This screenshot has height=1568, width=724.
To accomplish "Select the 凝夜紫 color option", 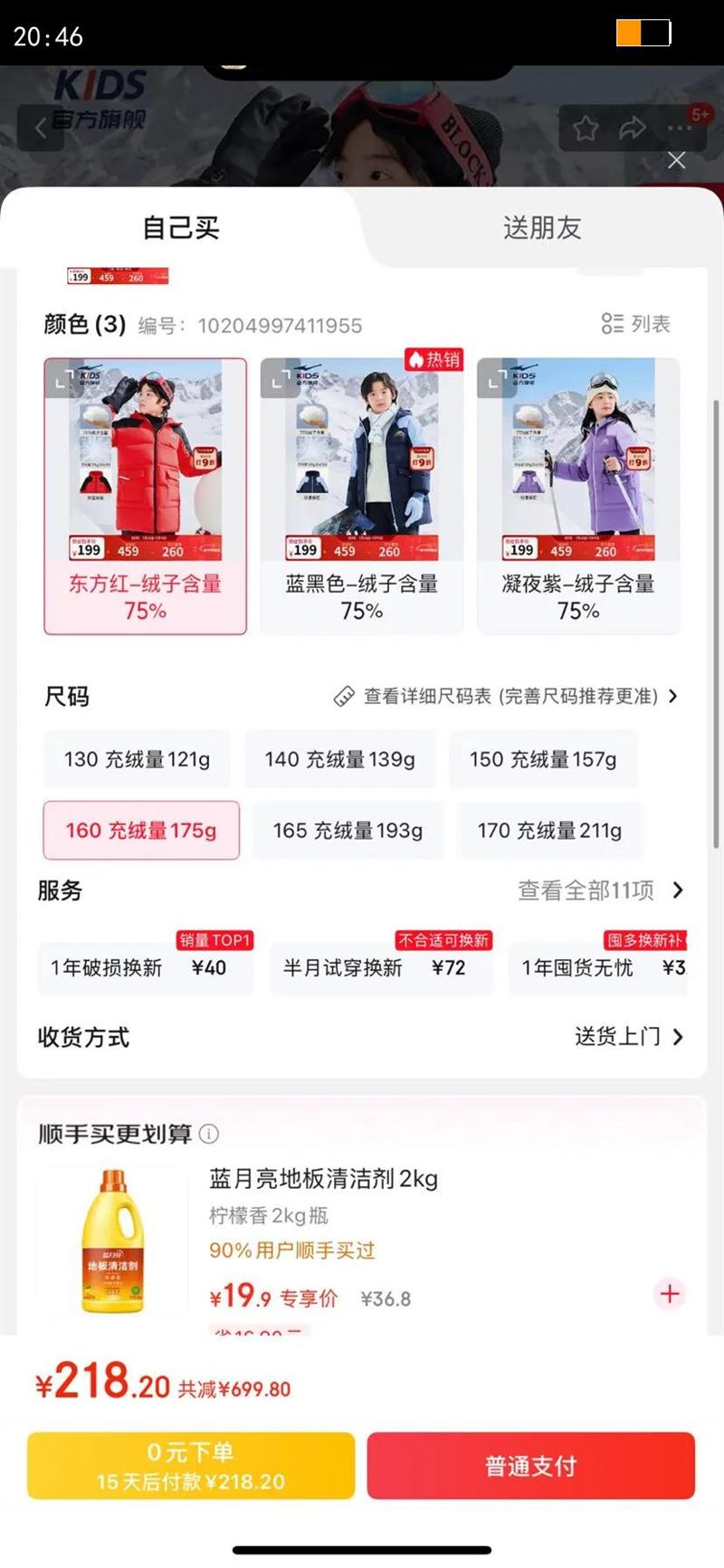I will 578,496.
